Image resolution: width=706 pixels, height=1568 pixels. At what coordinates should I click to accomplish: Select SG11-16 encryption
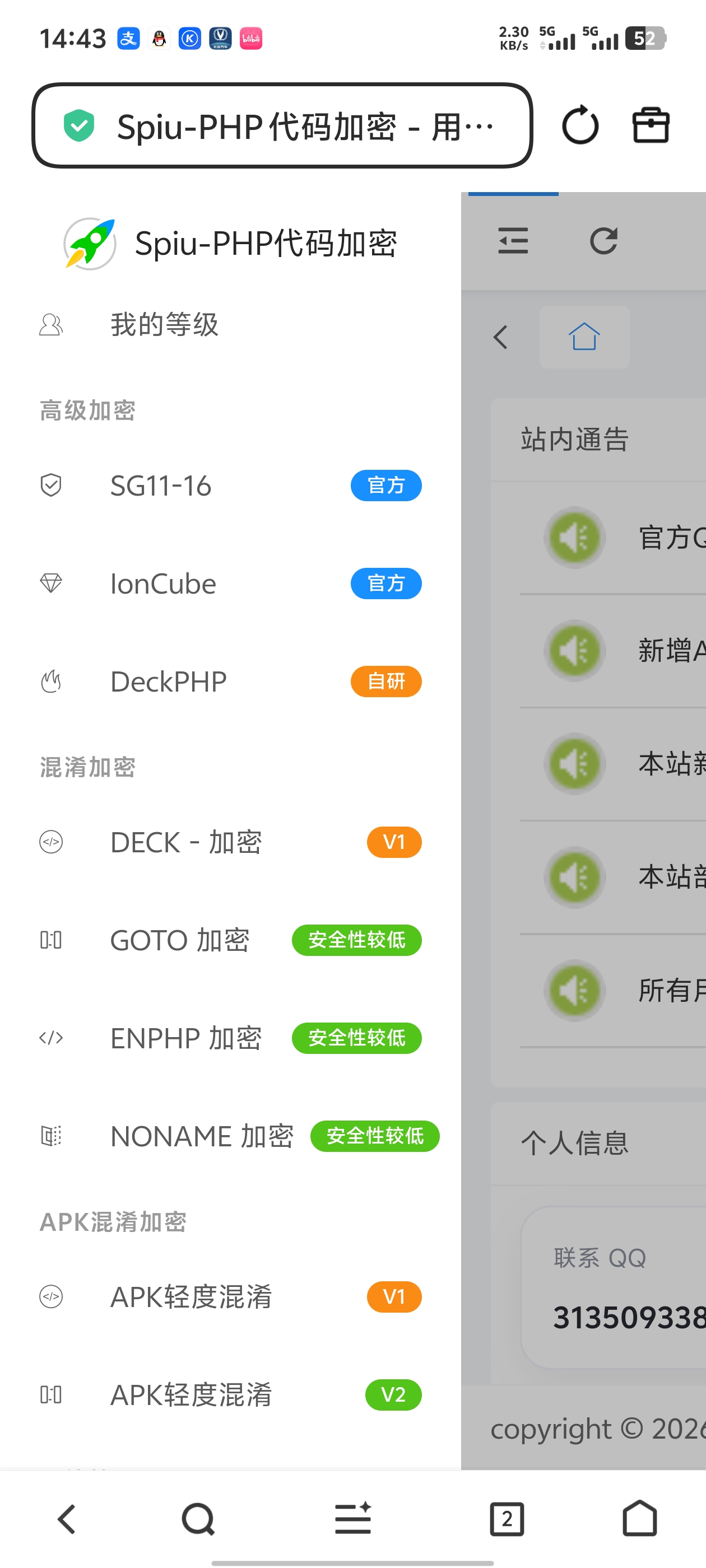click(161, 486)
